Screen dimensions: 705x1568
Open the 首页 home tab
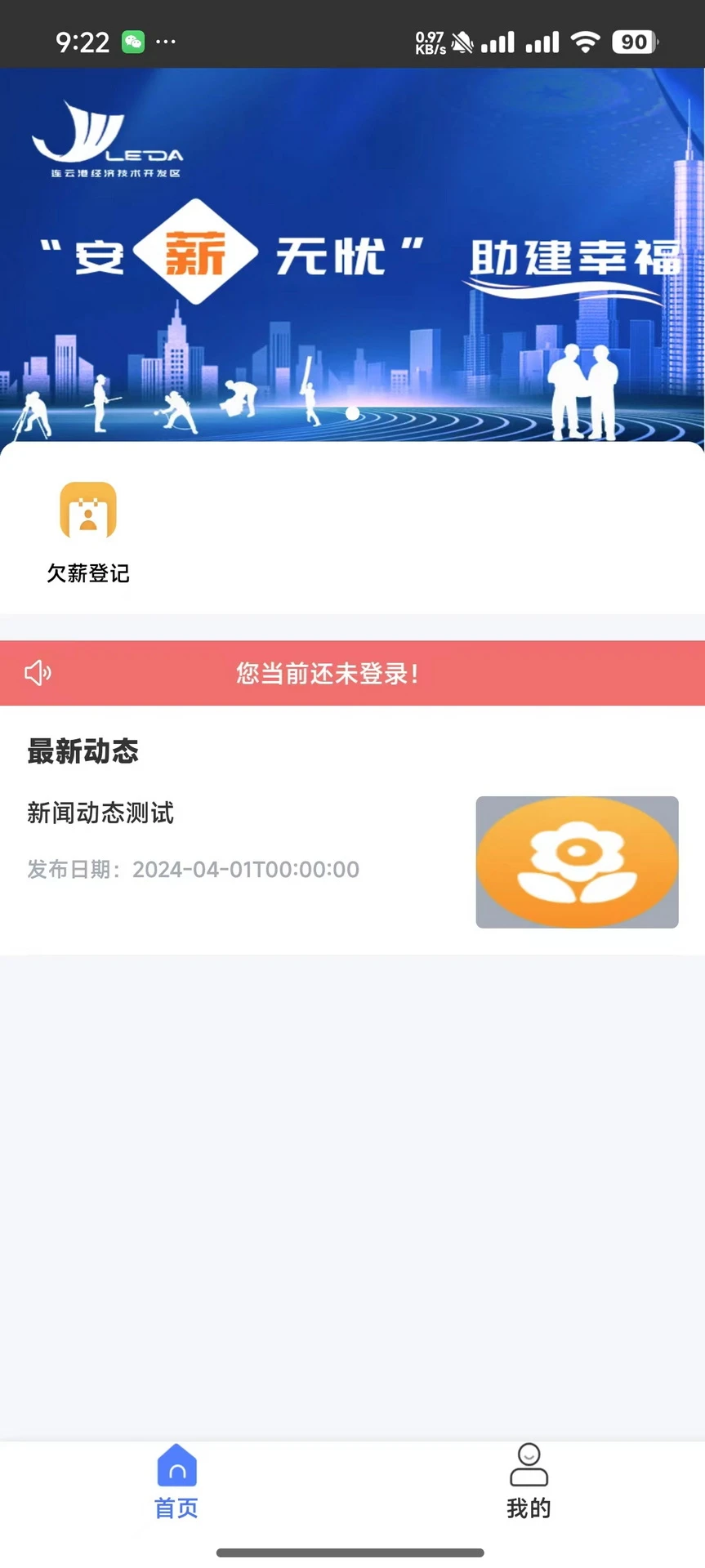tap(176, 1507)
